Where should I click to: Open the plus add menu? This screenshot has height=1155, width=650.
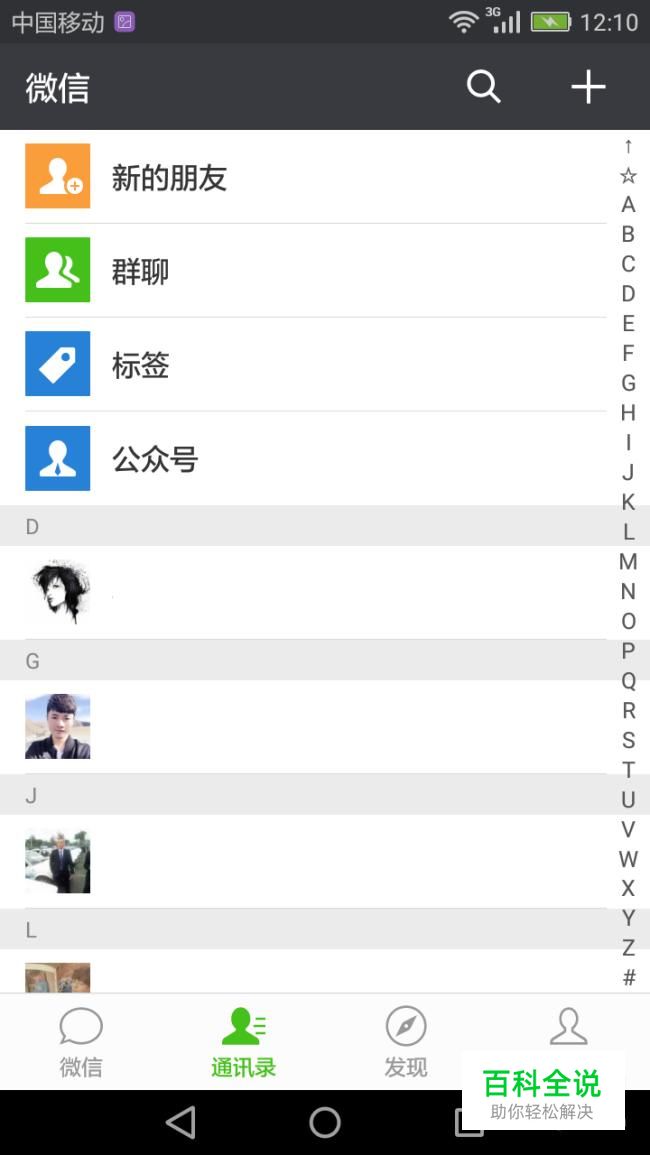click(x=588, y=87)
